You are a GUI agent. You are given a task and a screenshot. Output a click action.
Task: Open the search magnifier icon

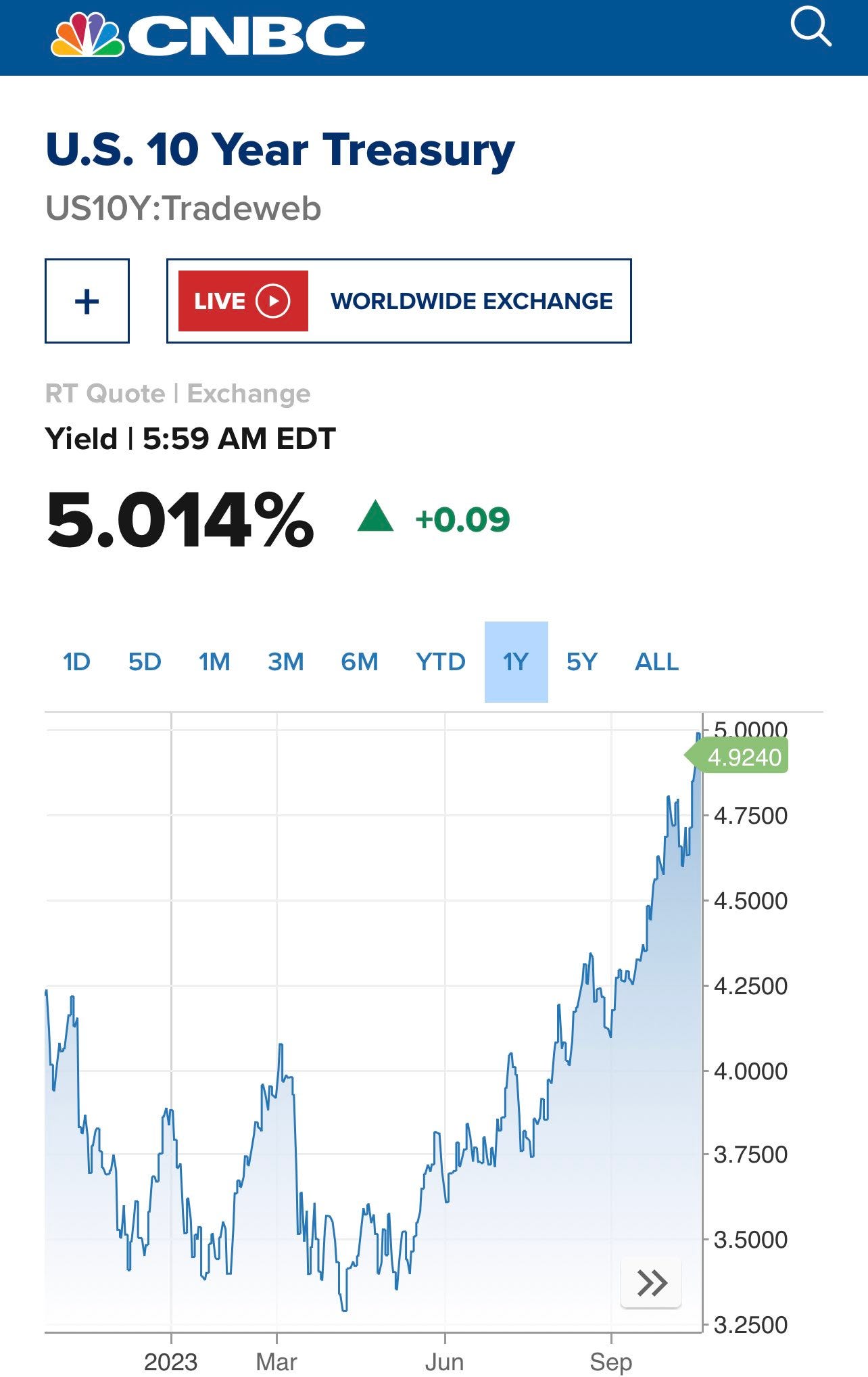click(x=810, y=28)
